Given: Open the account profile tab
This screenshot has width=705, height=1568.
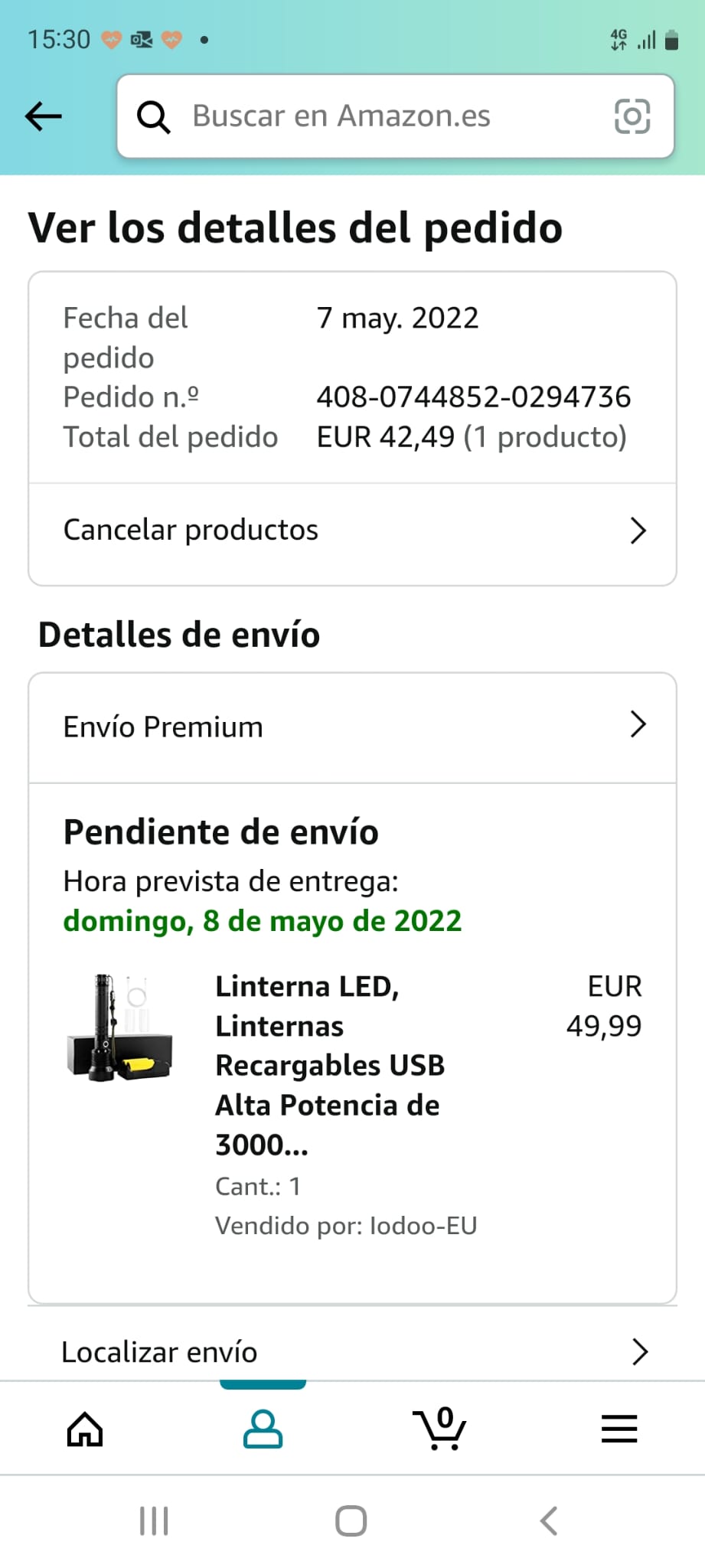Looking at the screenshot, I should (x=263, y=1429).
